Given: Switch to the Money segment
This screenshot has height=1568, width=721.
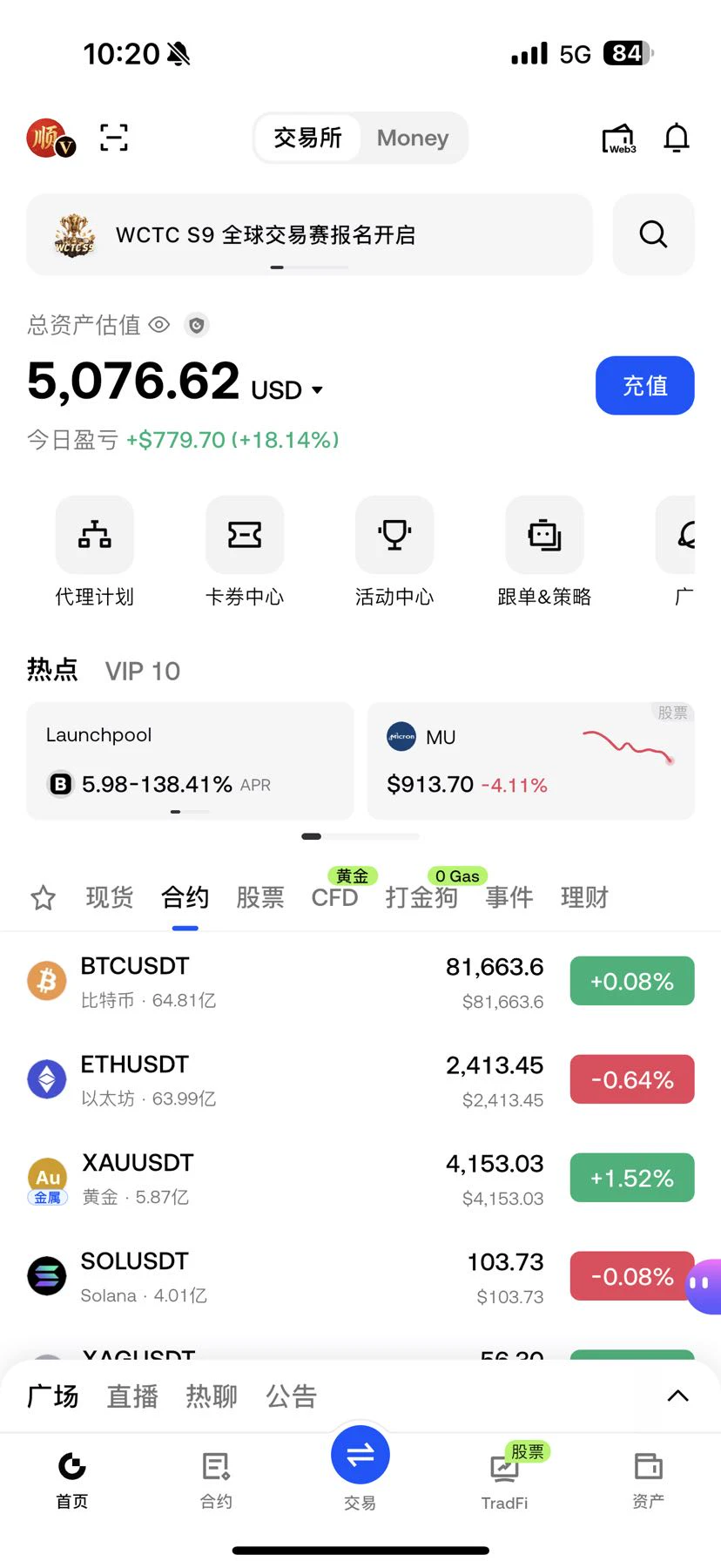Looking at the screenshot, I should [x=413, y=138].
